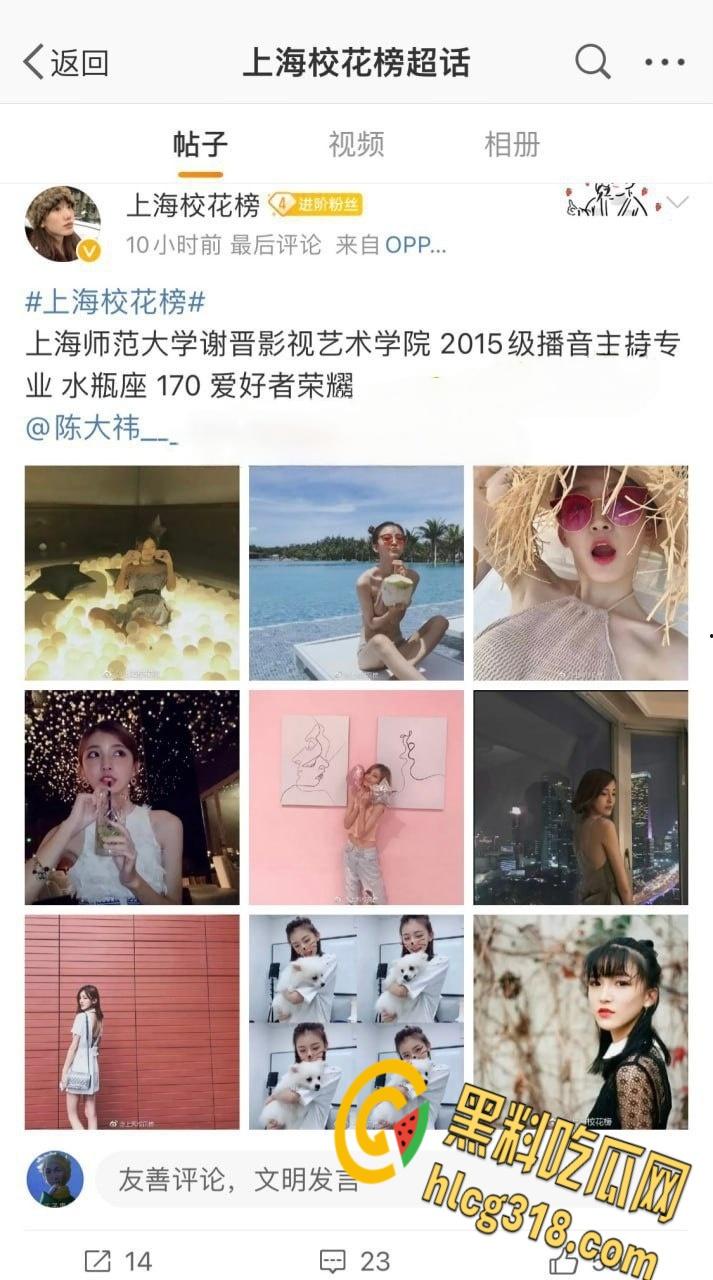Switch to the 帖子 tab
Viewport: 713px width, 1280px height.
click(200, 144)
